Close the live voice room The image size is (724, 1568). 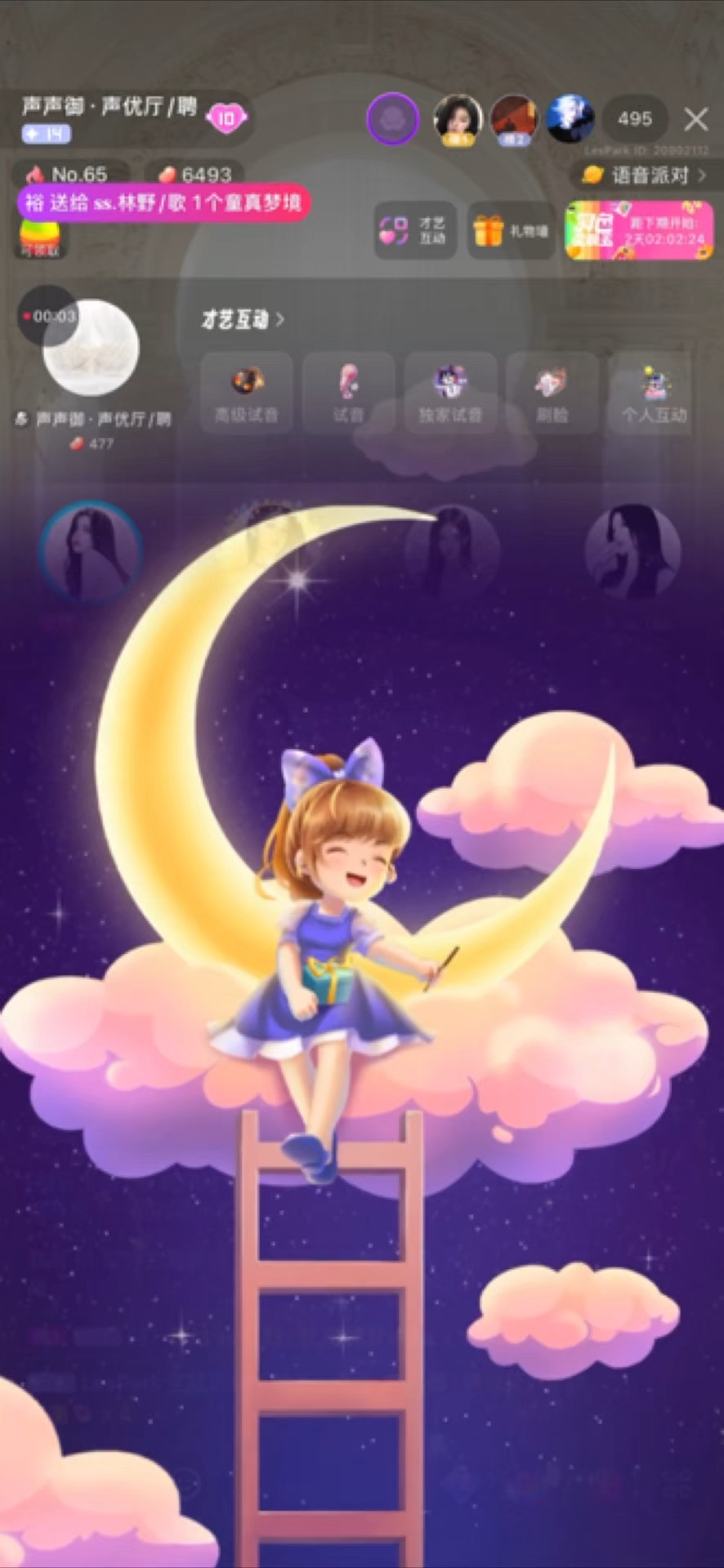(695, 120)
